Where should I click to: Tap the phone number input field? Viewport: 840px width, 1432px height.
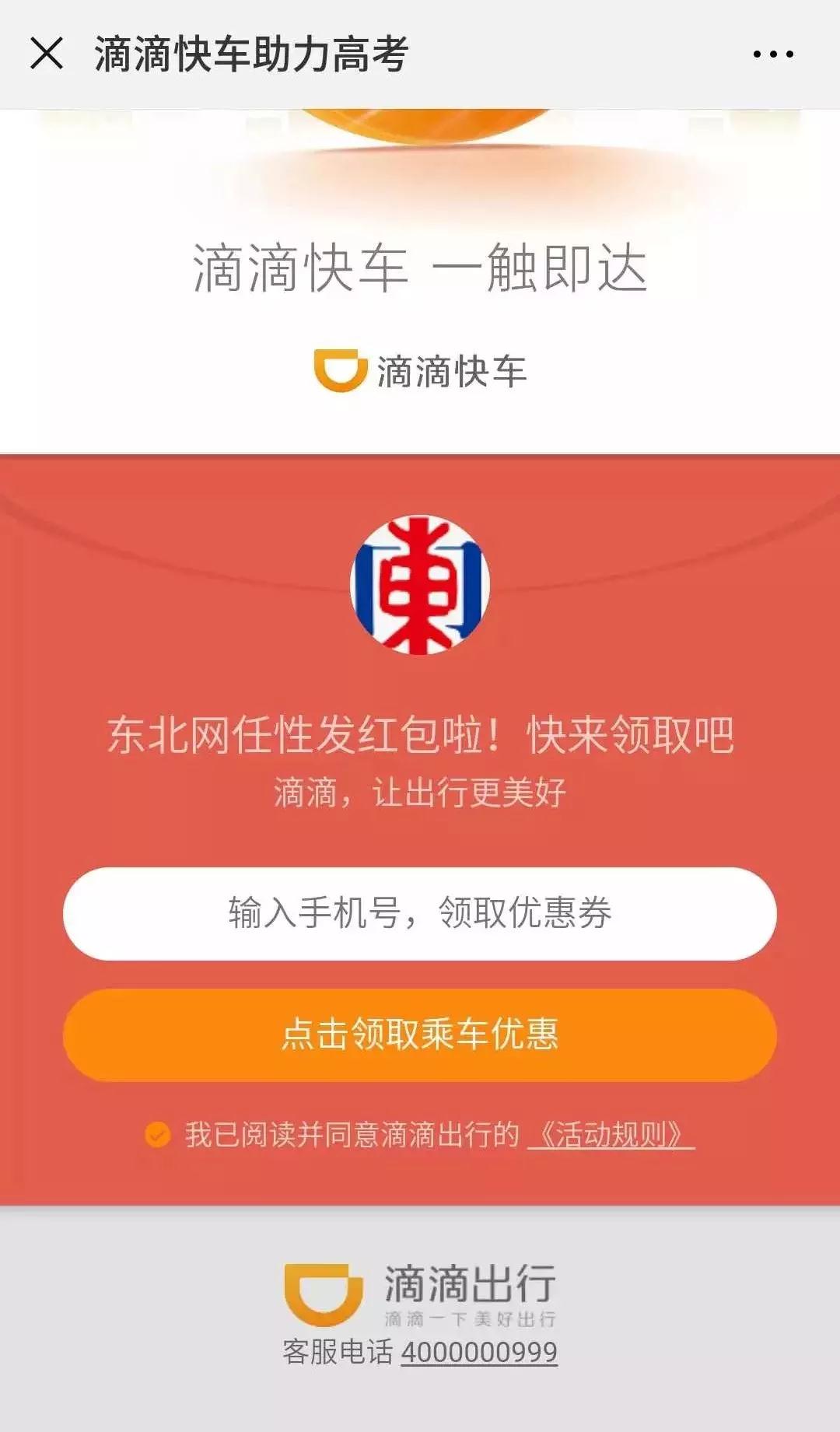click(420, 913)
